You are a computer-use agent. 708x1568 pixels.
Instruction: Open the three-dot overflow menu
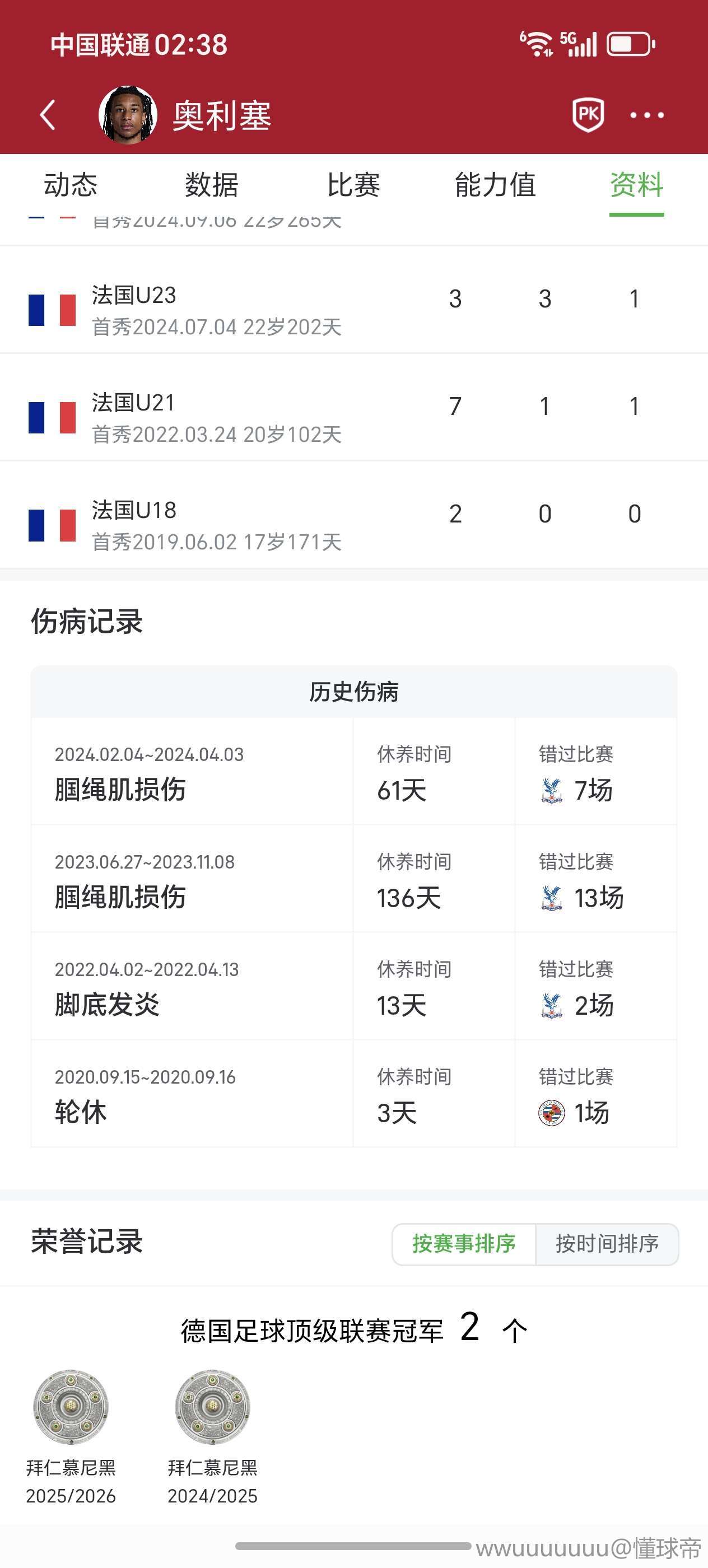pos(646,115)
